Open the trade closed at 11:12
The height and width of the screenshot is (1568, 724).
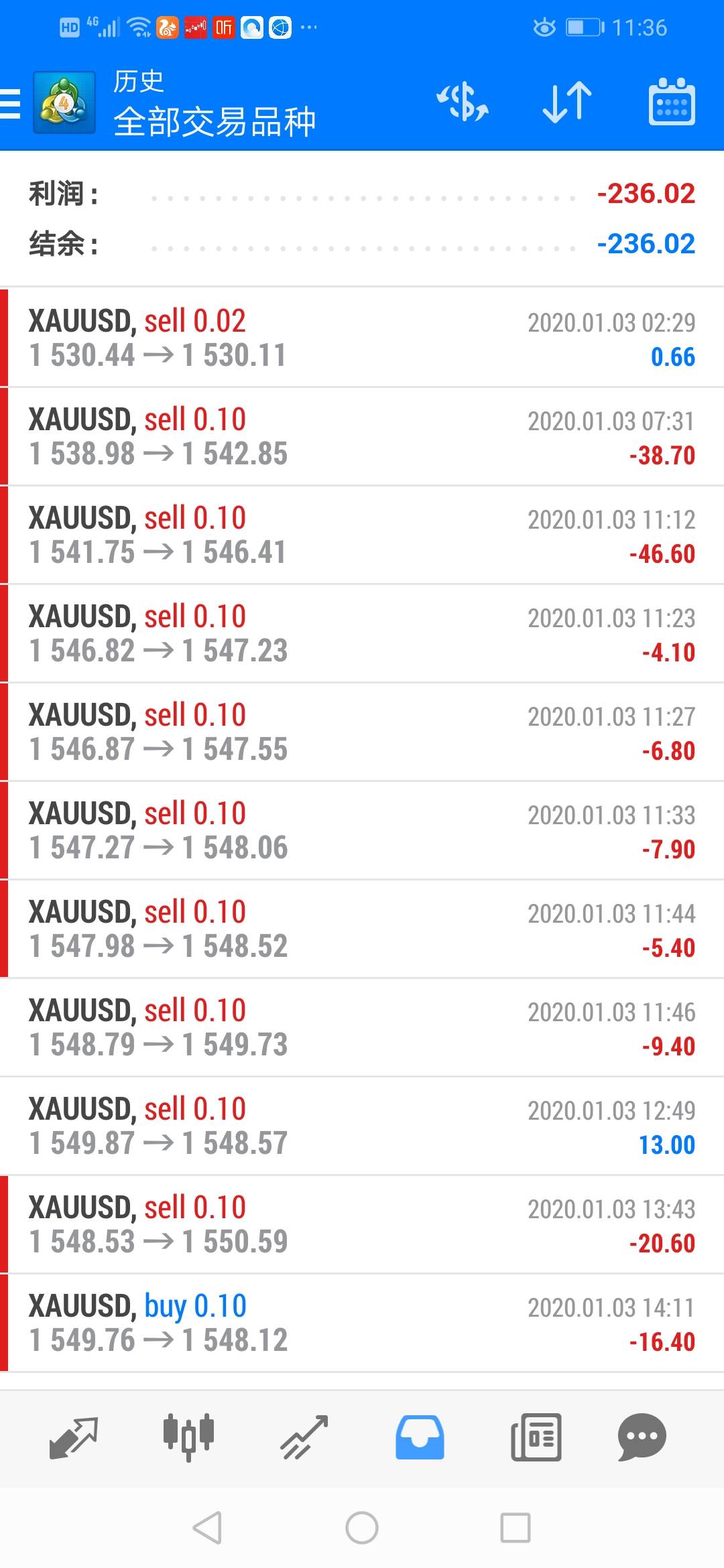click(x=362, y=535)
